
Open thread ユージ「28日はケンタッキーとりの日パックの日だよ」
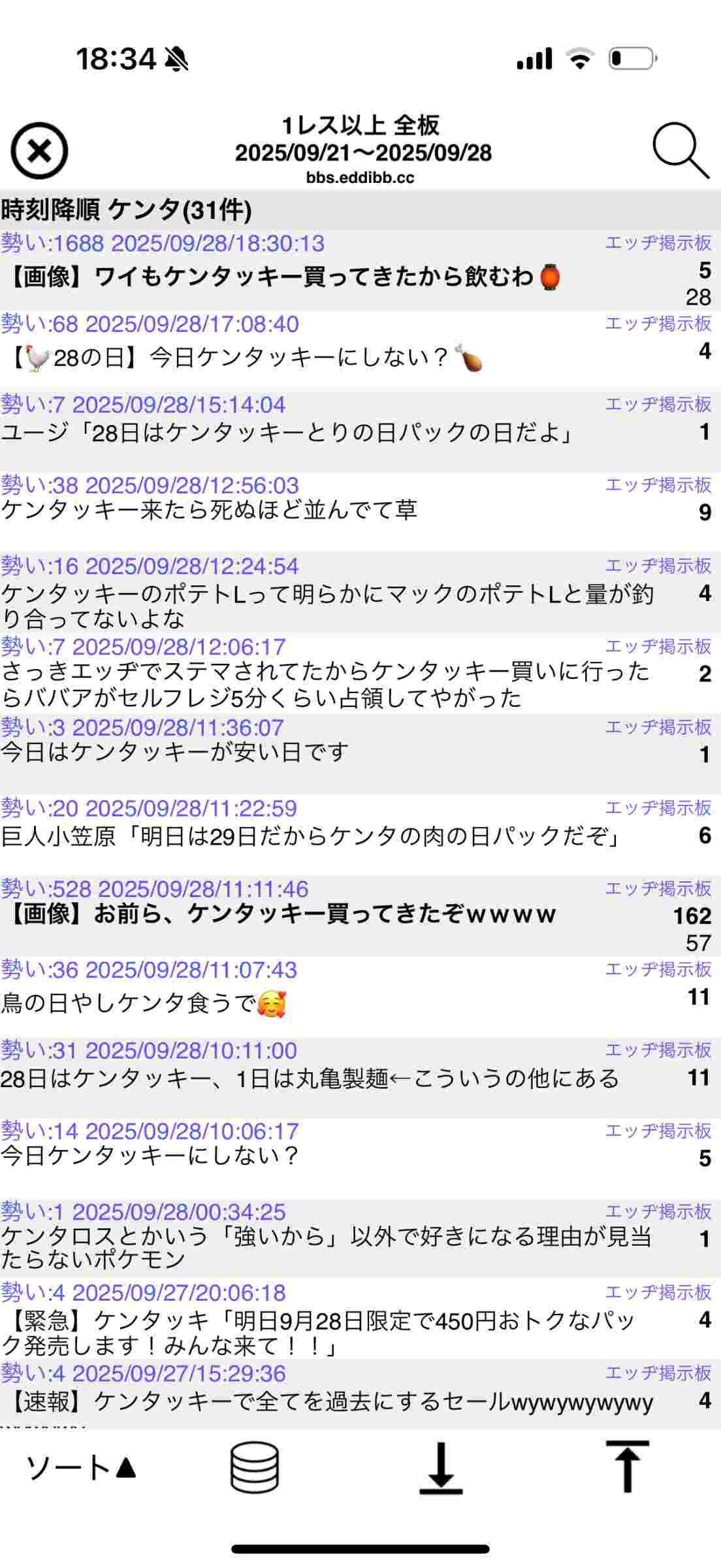pos(287,433)
